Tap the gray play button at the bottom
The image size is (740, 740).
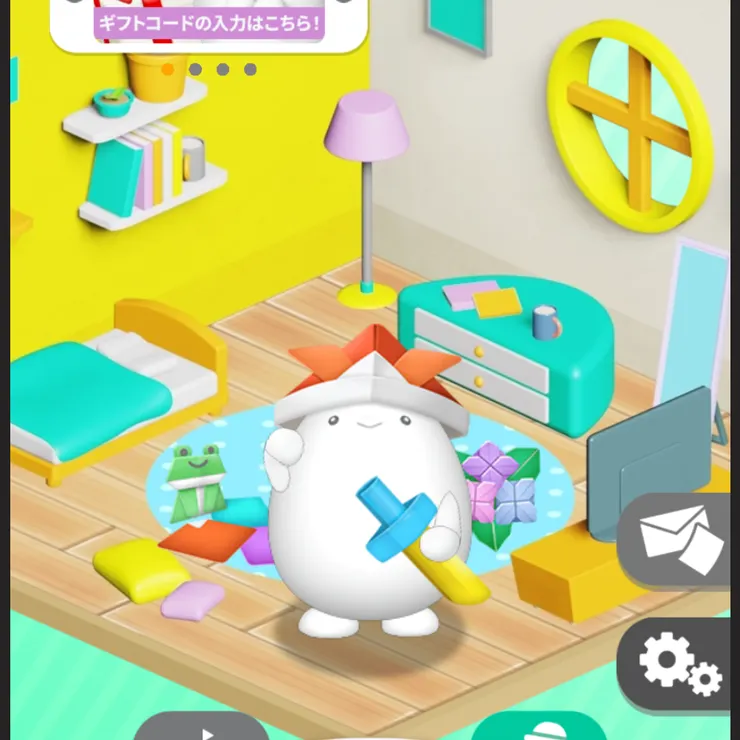(200, 729)
